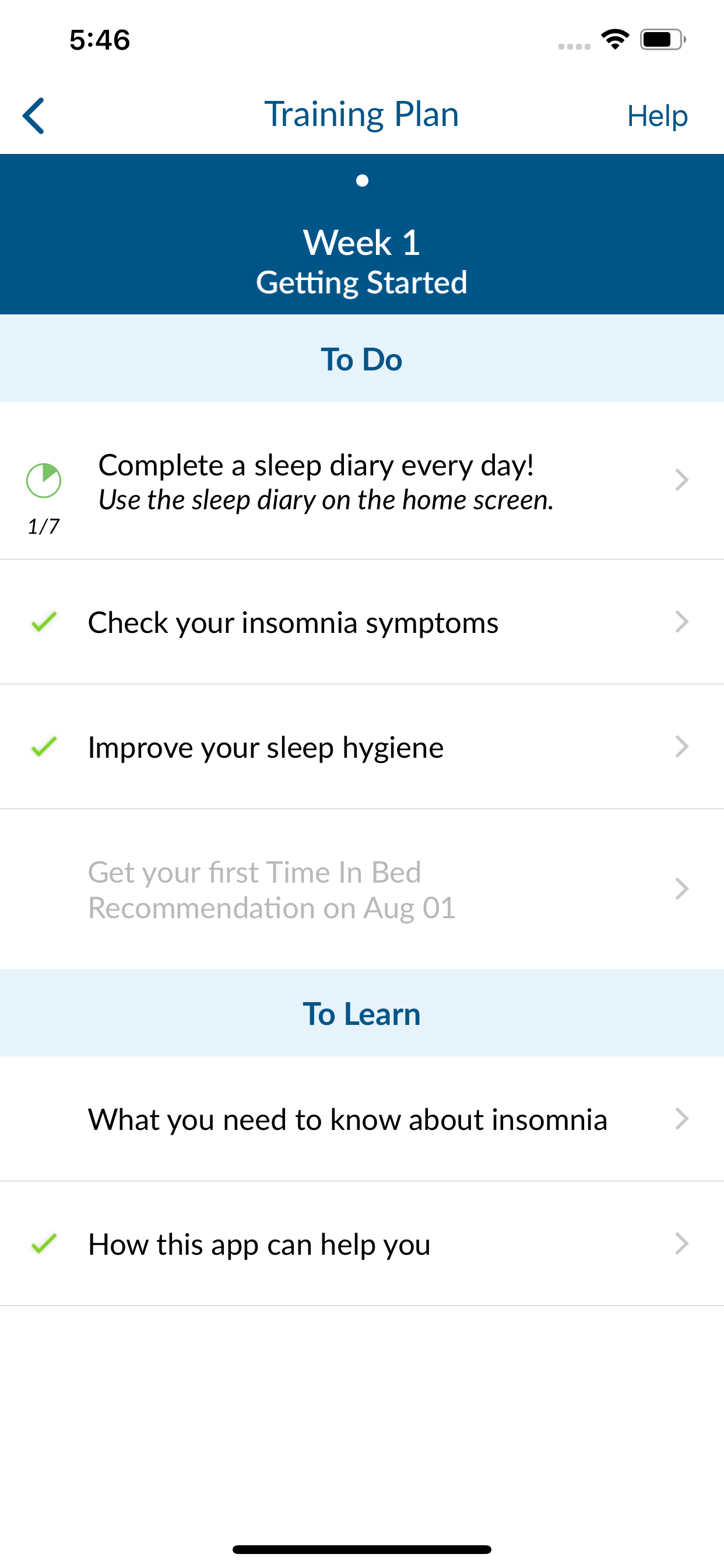This screenshot has width=724, height=1568.
Task: Tap the Week 1 page indicator dot
Action: tap(362, 180)
